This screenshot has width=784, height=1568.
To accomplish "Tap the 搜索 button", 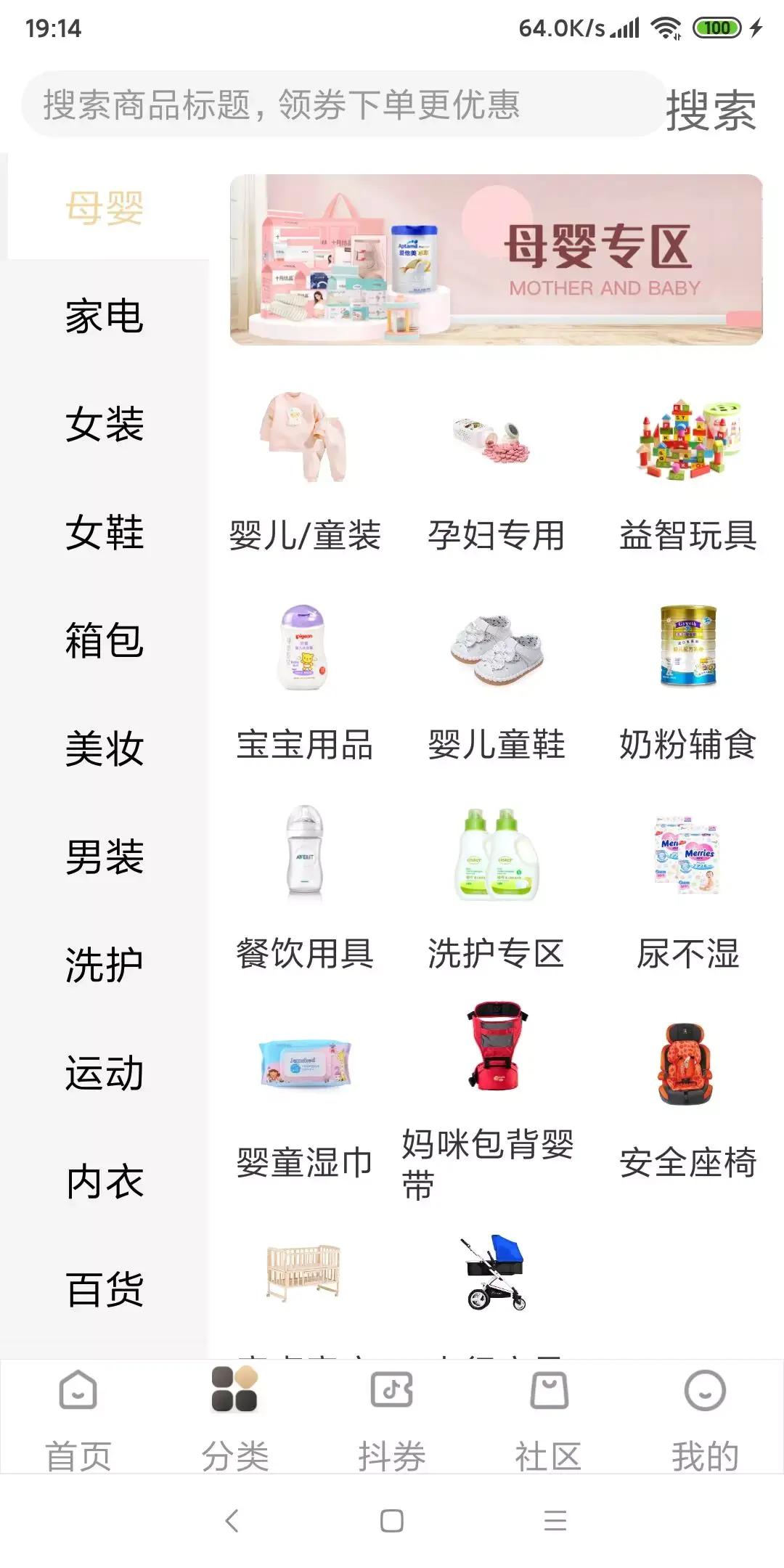I will pyautogui.click(x=711, y=111).
